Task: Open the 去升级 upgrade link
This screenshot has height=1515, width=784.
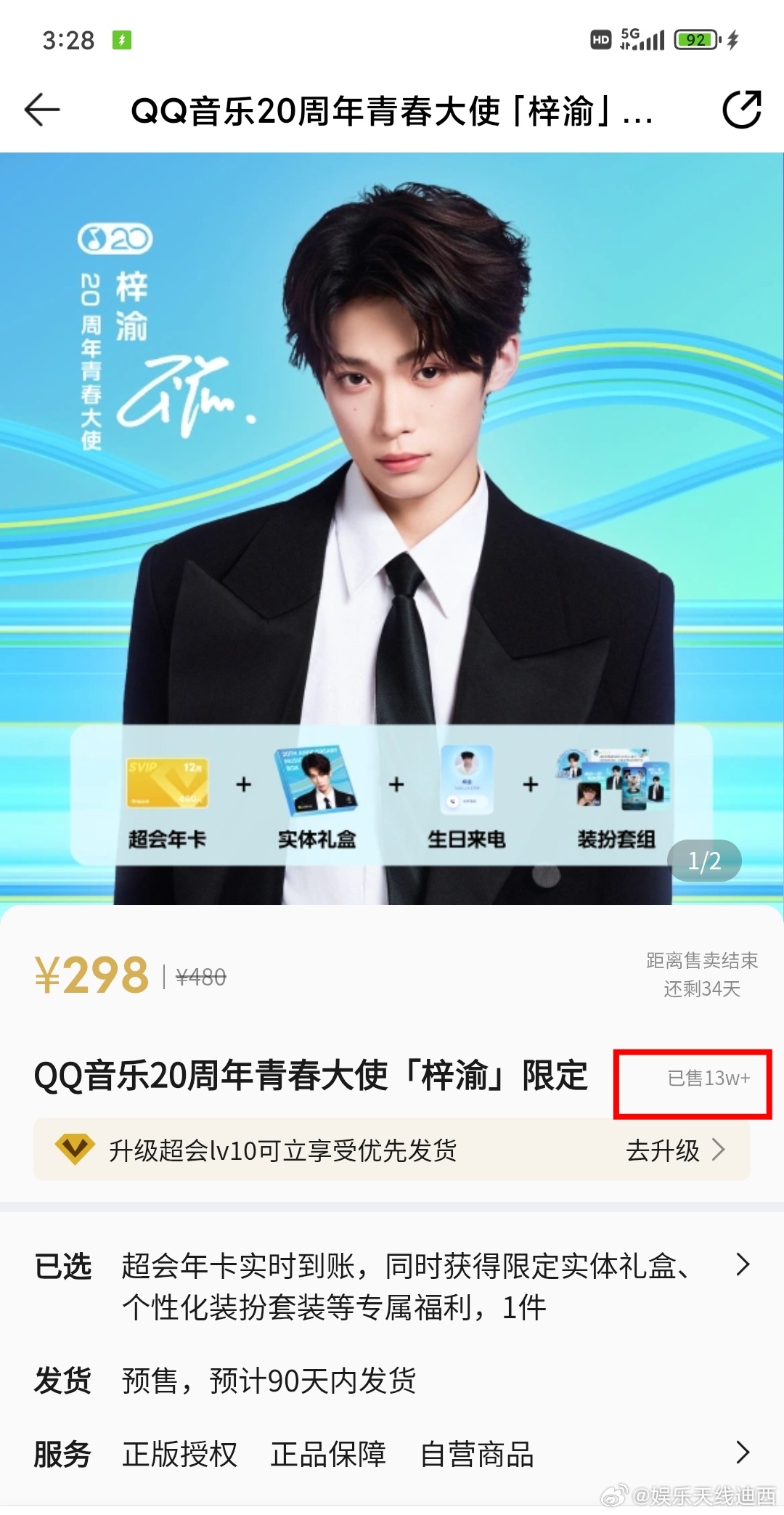Action: (662, 1150)
